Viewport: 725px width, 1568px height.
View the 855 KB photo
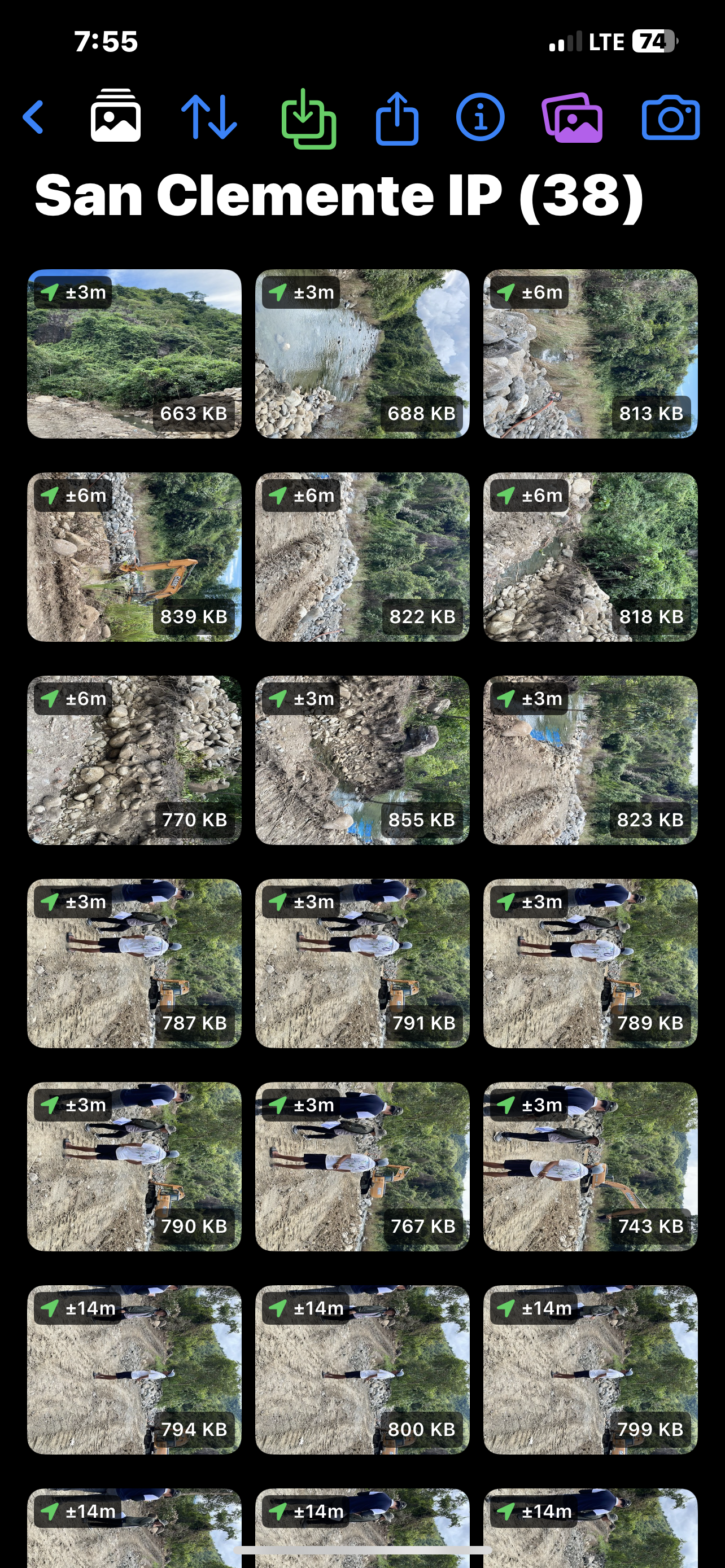click(x=362, y=760)
